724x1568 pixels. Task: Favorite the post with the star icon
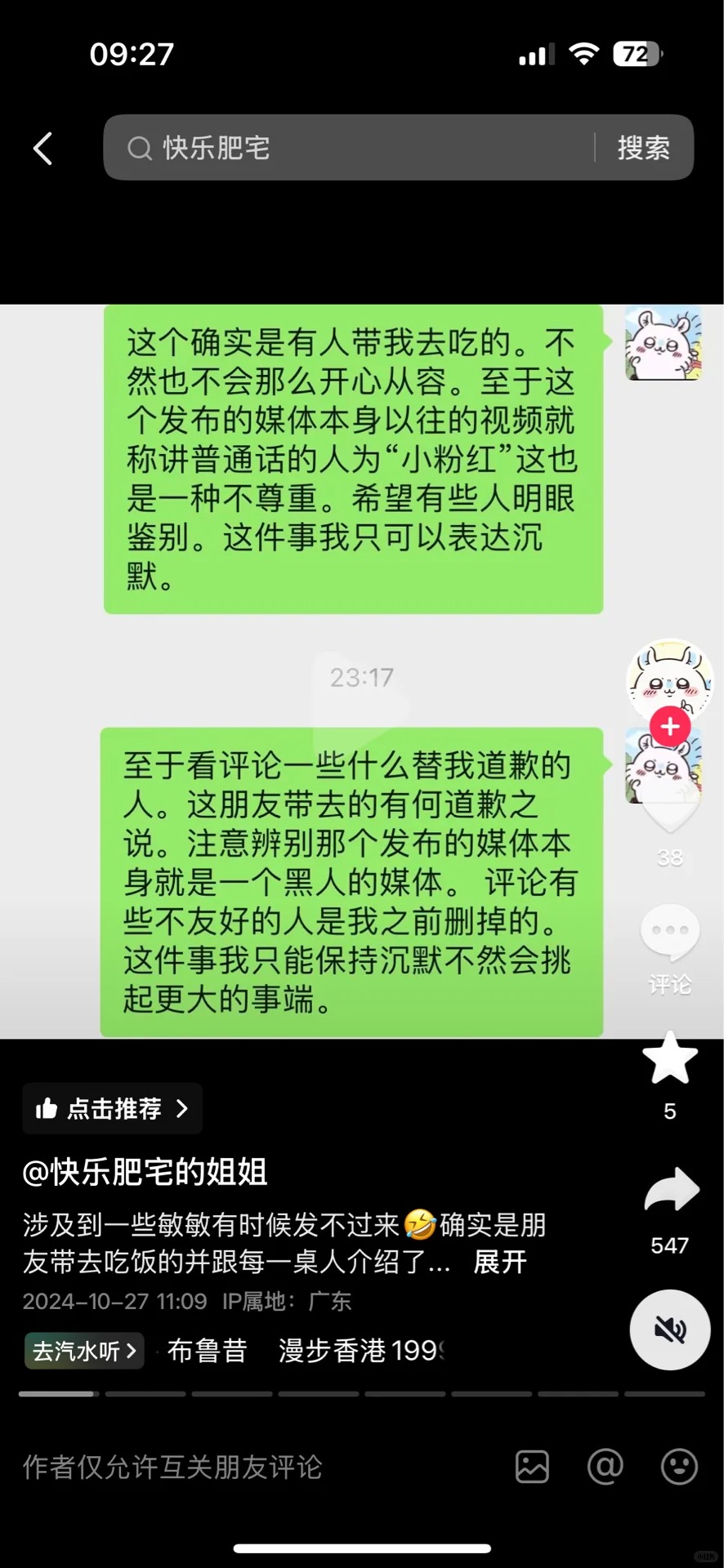(x=669, y=1058)
